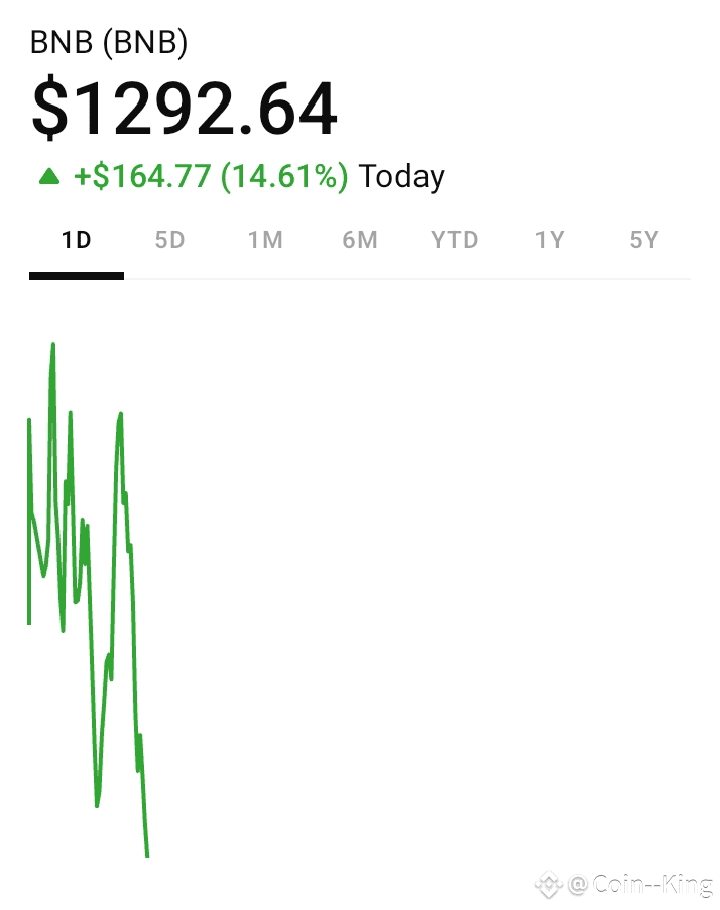
Task: Switch to the 5D chart view
Action: tap(170, 241)
